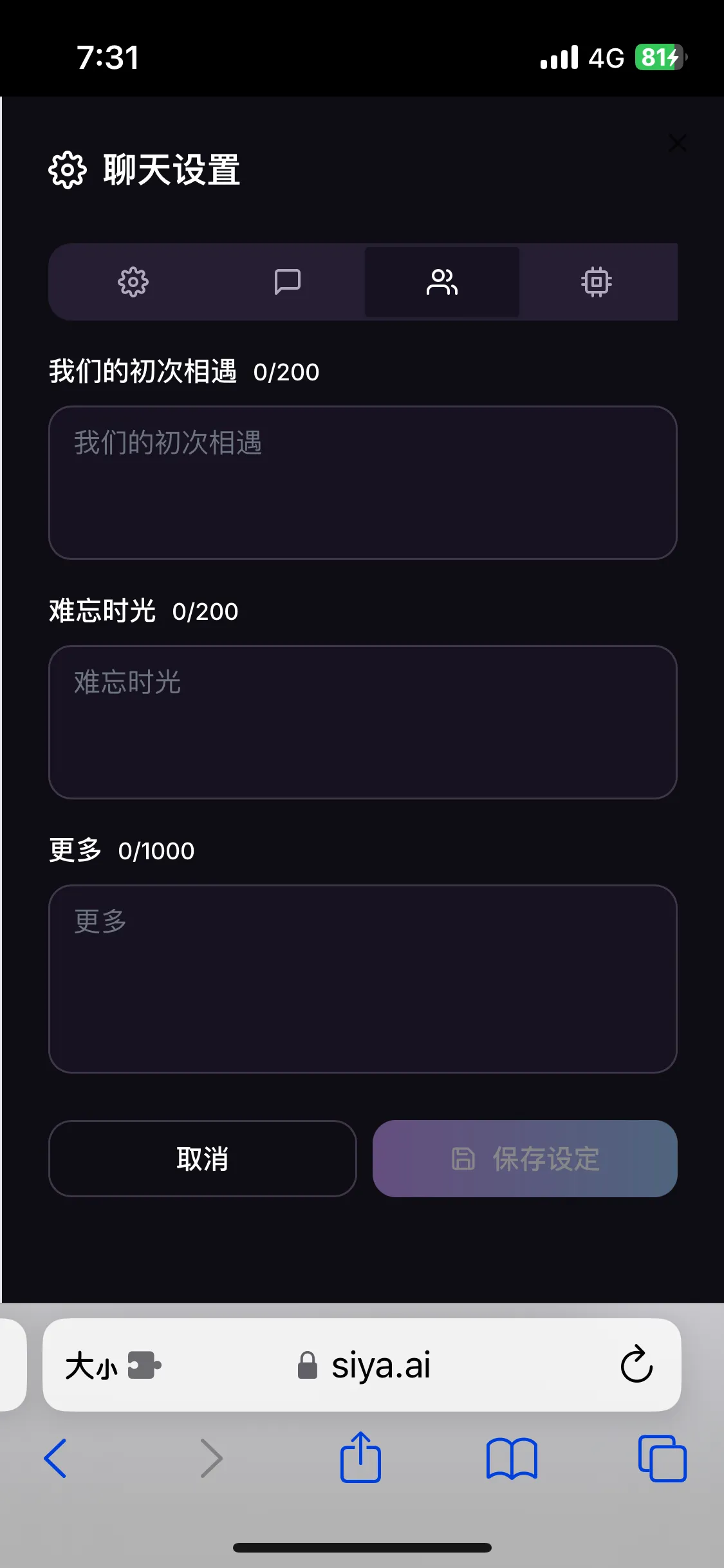
Task: Save settings with 保存设定
Action: point(524,1159)
